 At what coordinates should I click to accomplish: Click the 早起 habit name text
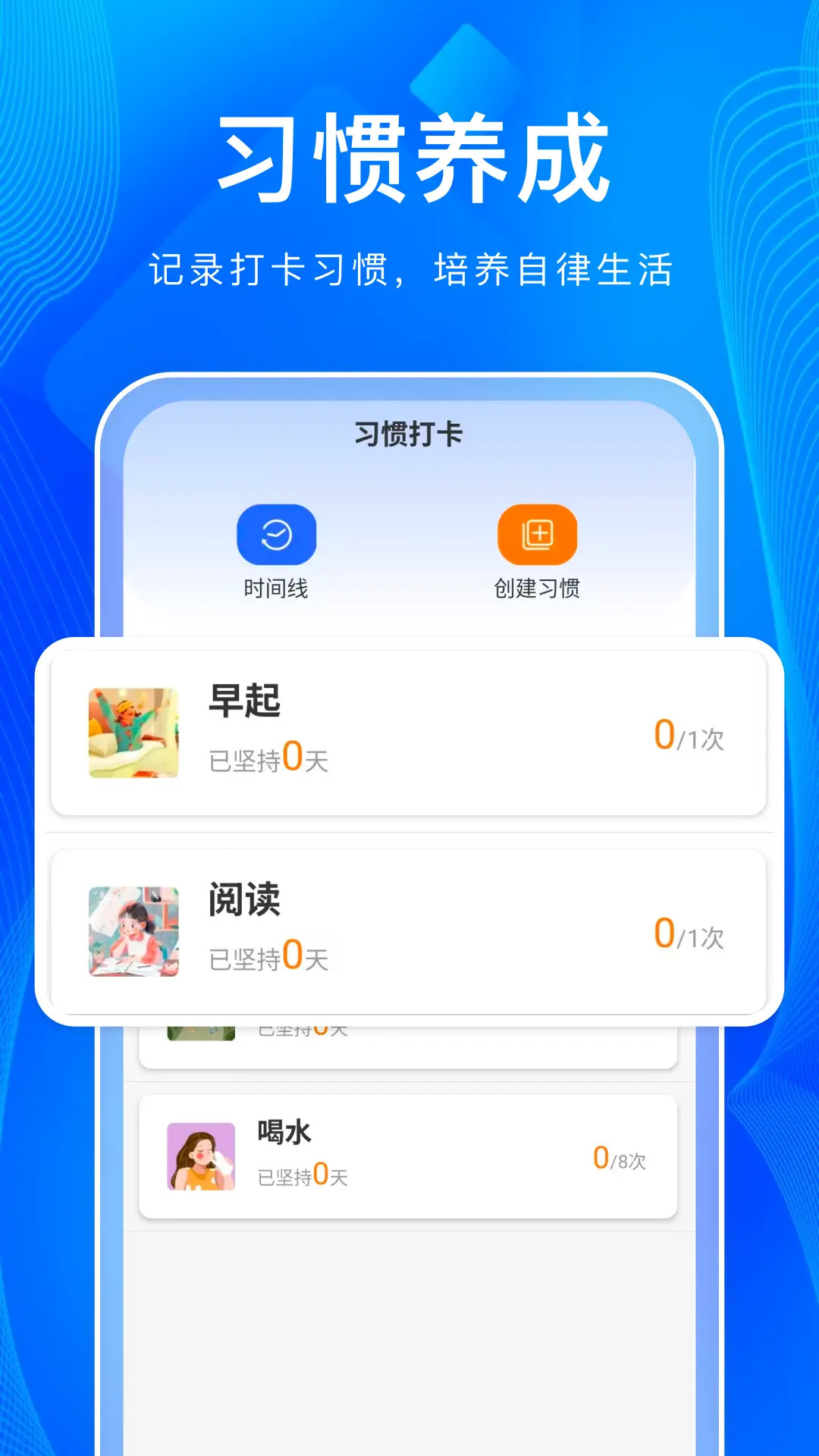click(x=244, y=701)
